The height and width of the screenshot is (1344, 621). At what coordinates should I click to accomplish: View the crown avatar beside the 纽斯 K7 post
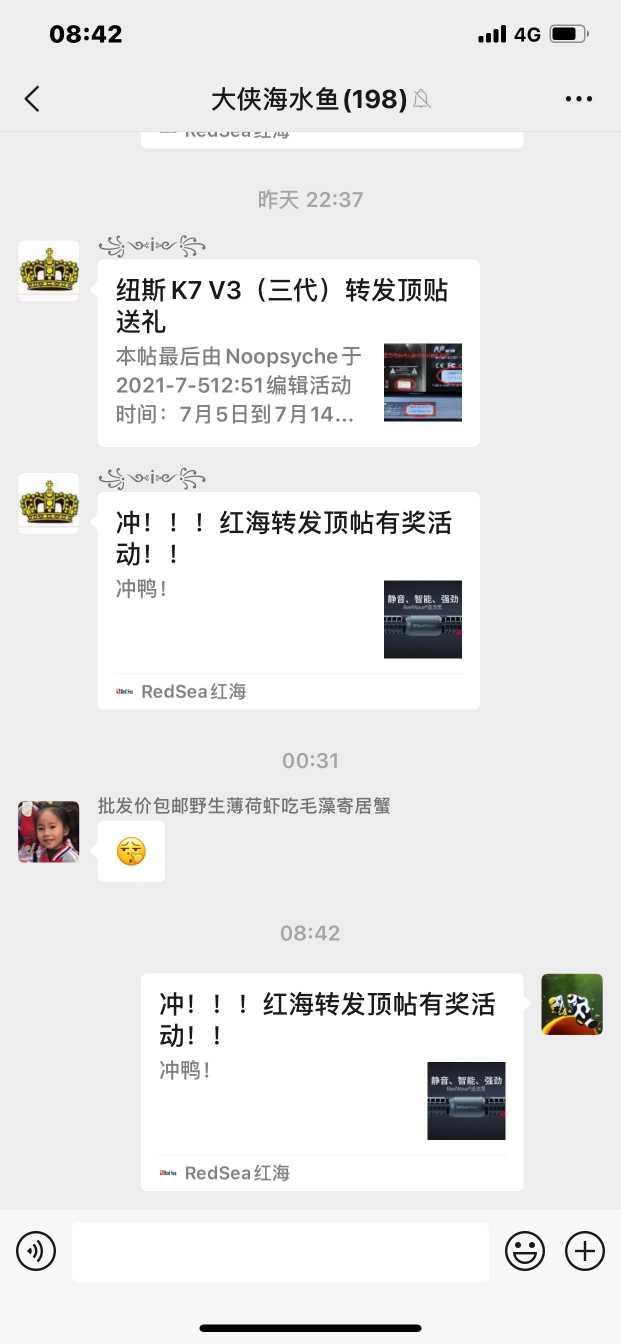(x=48, y=271)
